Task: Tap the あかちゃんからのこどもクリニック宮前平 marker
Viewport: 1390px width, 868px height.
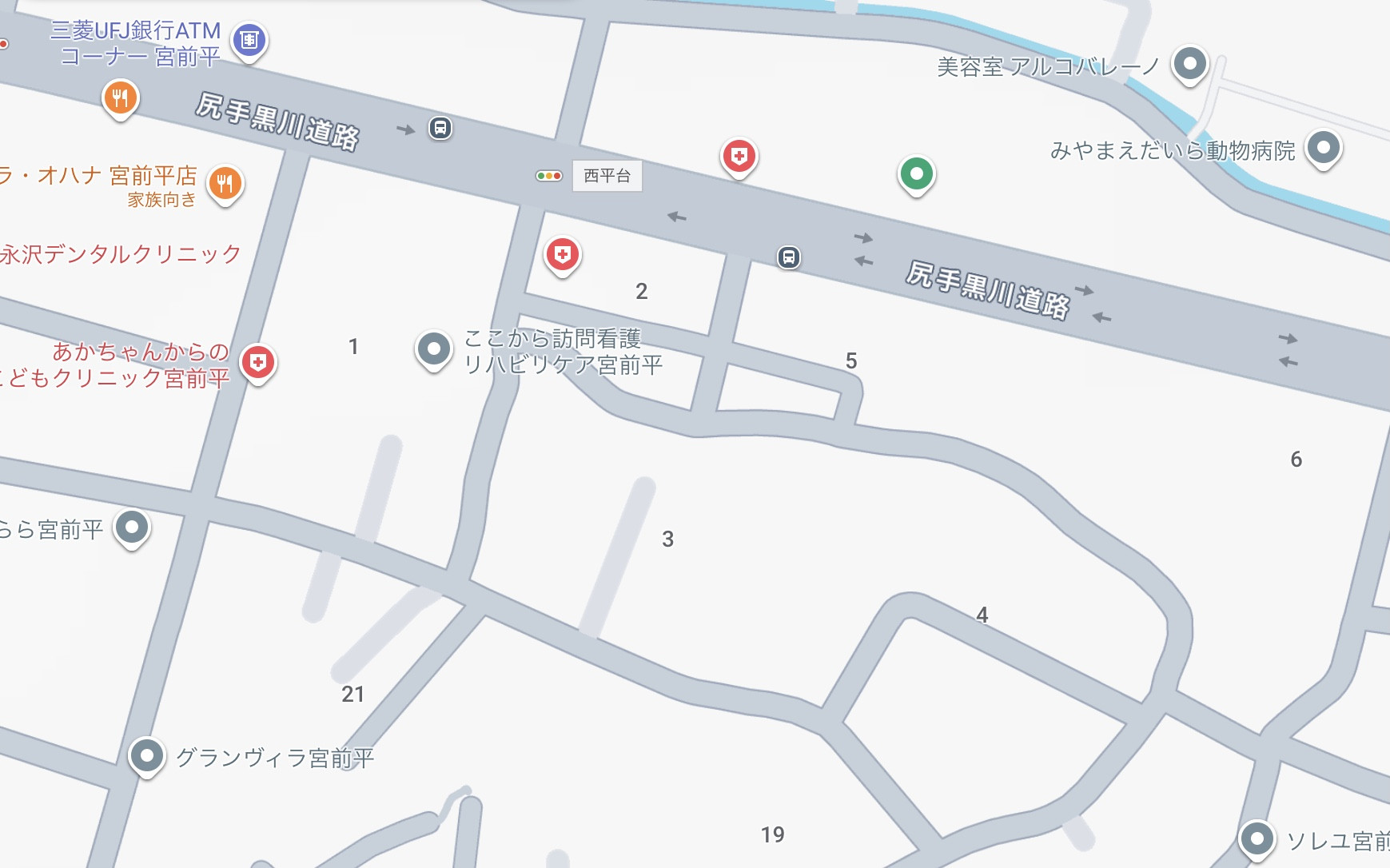Action: click(258, 363)
